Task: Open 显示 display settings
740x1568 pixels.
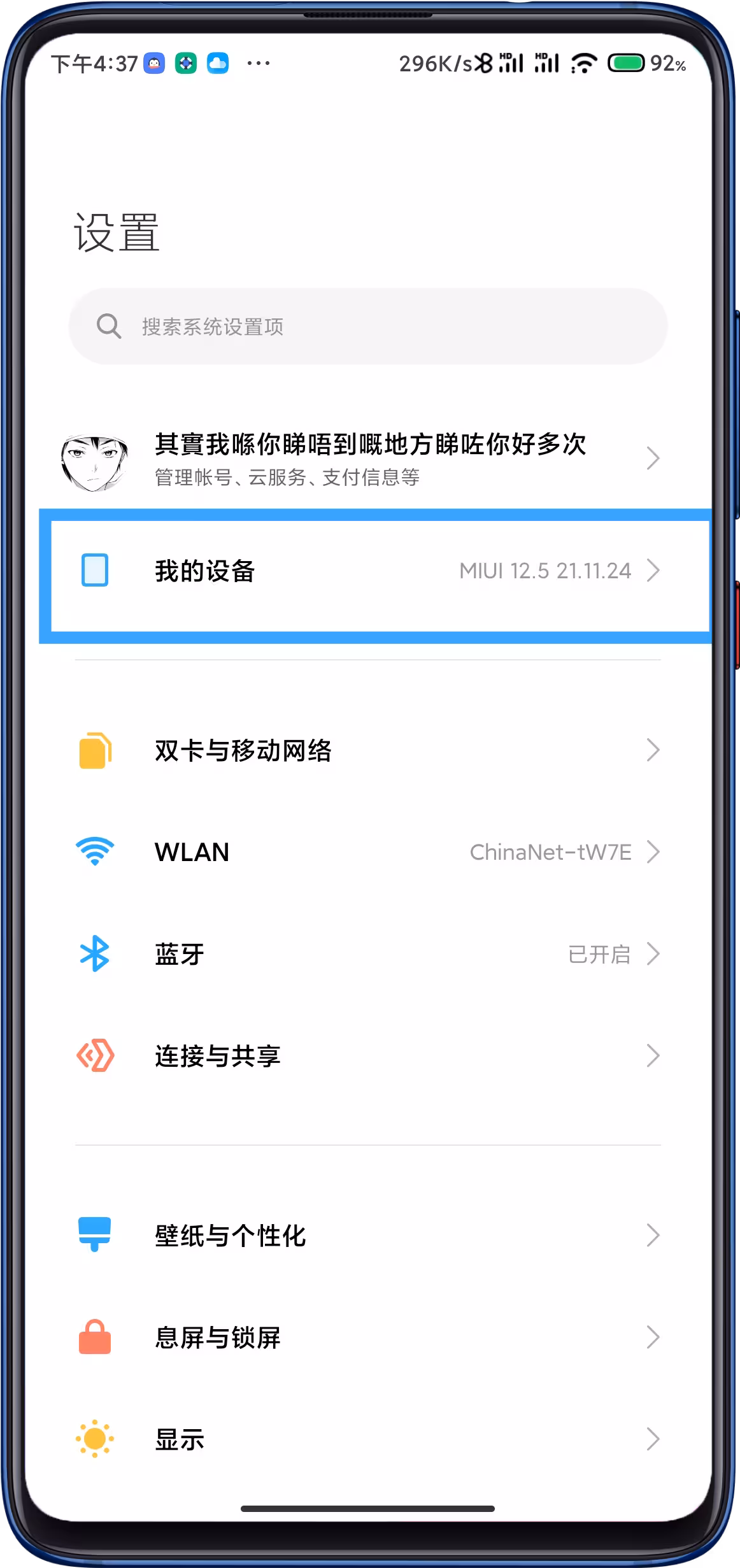Action: coord(368,1439)
